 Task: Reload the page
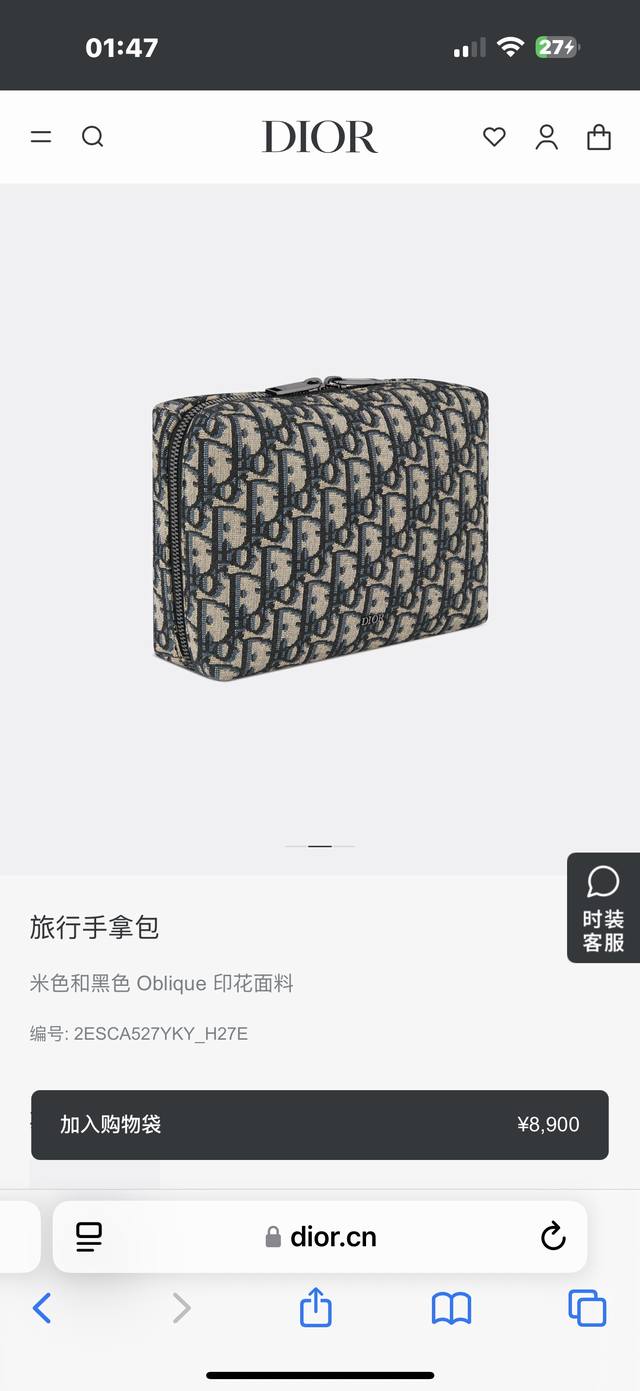click(x=553, y=1237)
